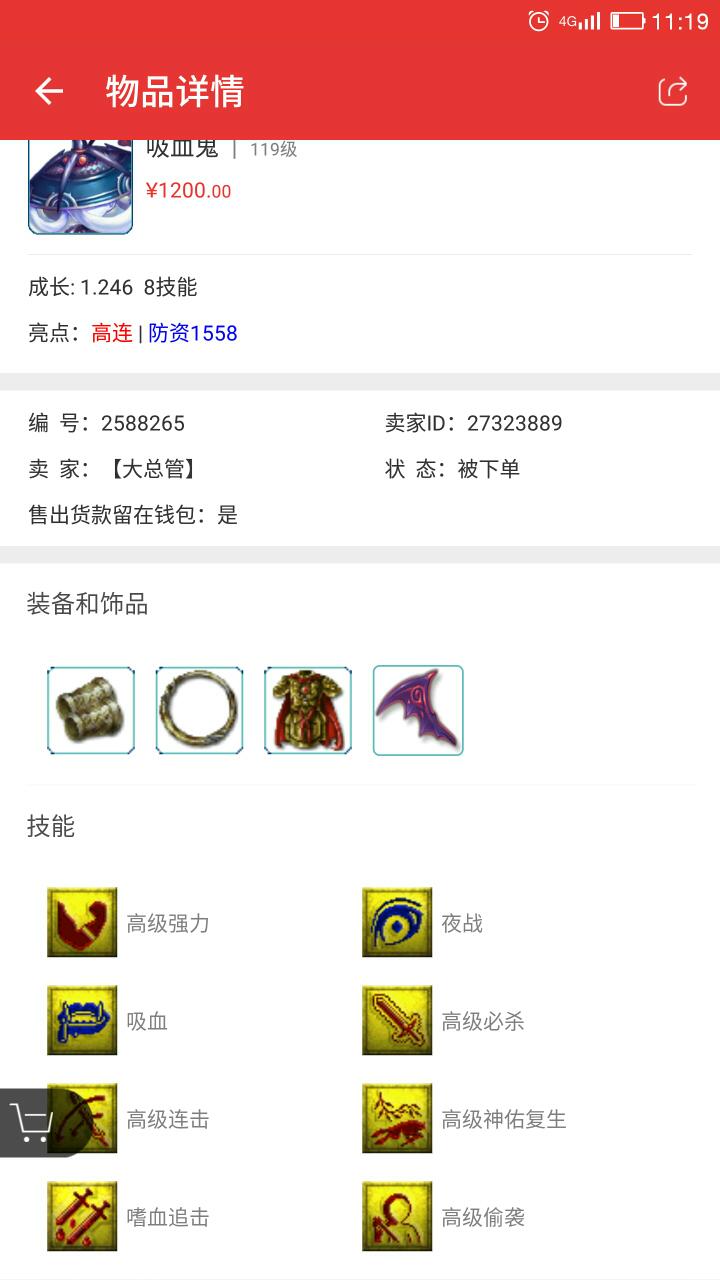View the ring accessory item
This screenshot has height=1280, width=720.
[199, 710]
